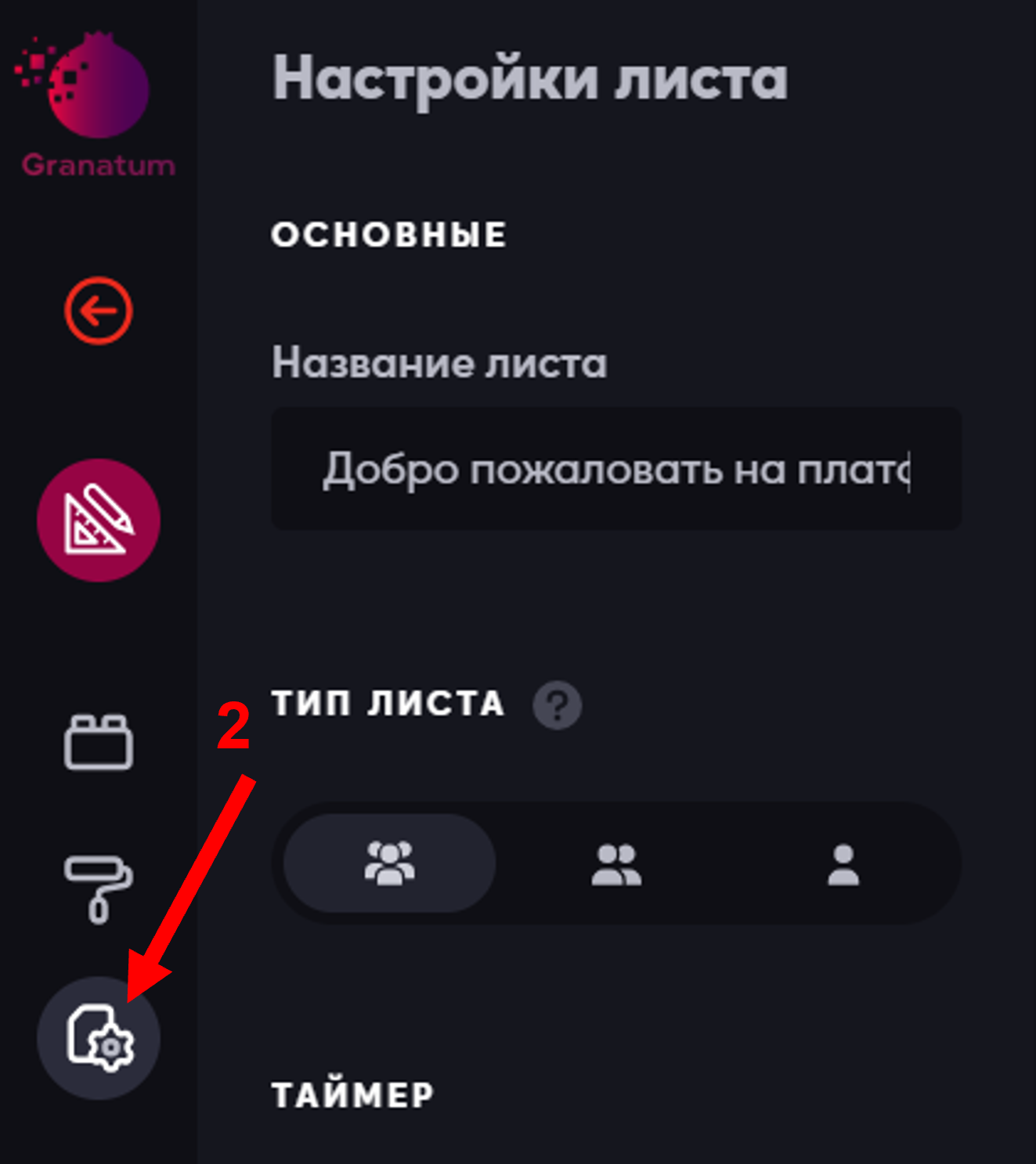
Task: Select the single-person sheet type
Action: pyautogui.click(x=843, y=863)
